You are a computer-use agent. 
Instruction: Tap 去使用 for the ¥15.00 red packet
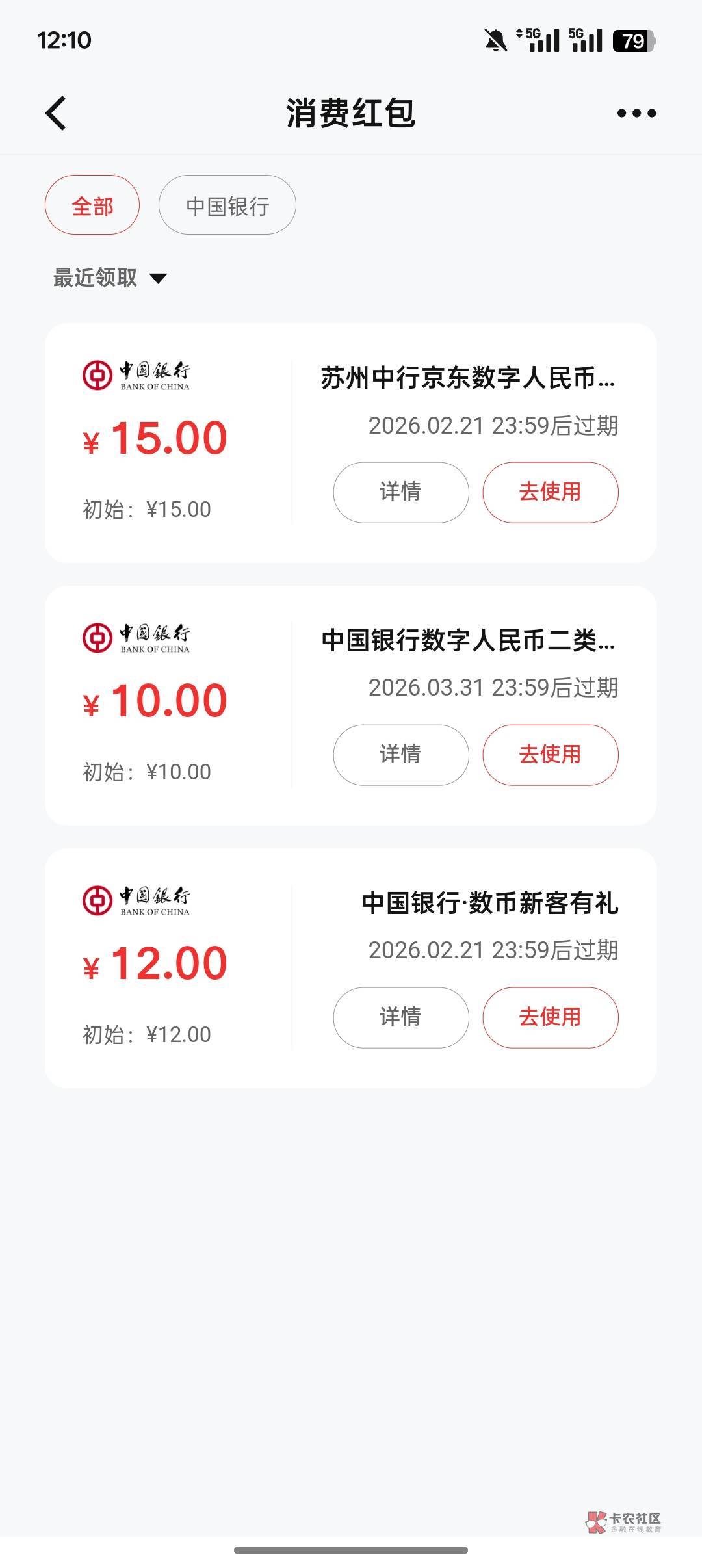(550, 492)
